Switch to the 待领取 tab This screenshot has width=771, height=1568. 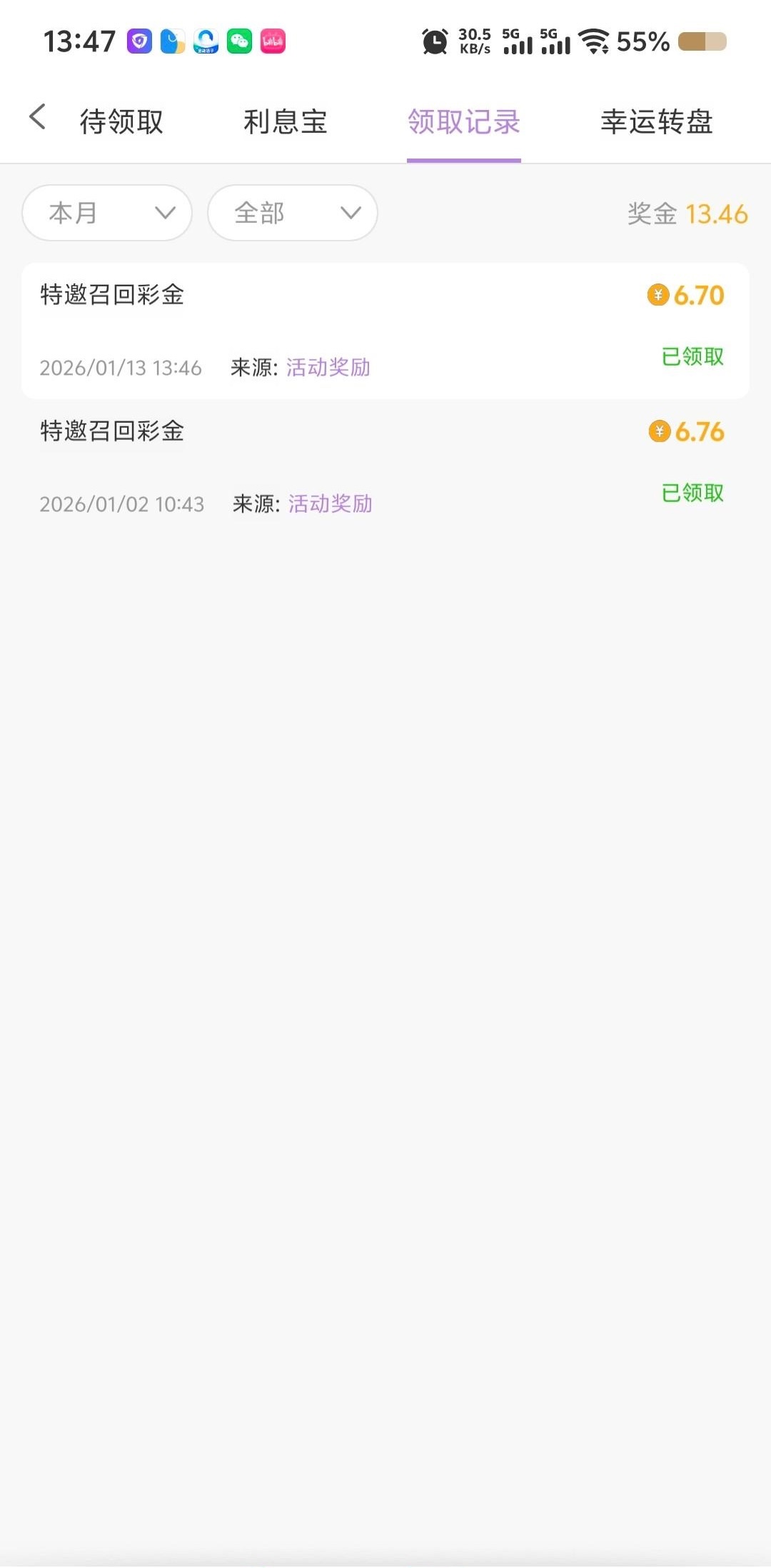(x=121, y=121)
